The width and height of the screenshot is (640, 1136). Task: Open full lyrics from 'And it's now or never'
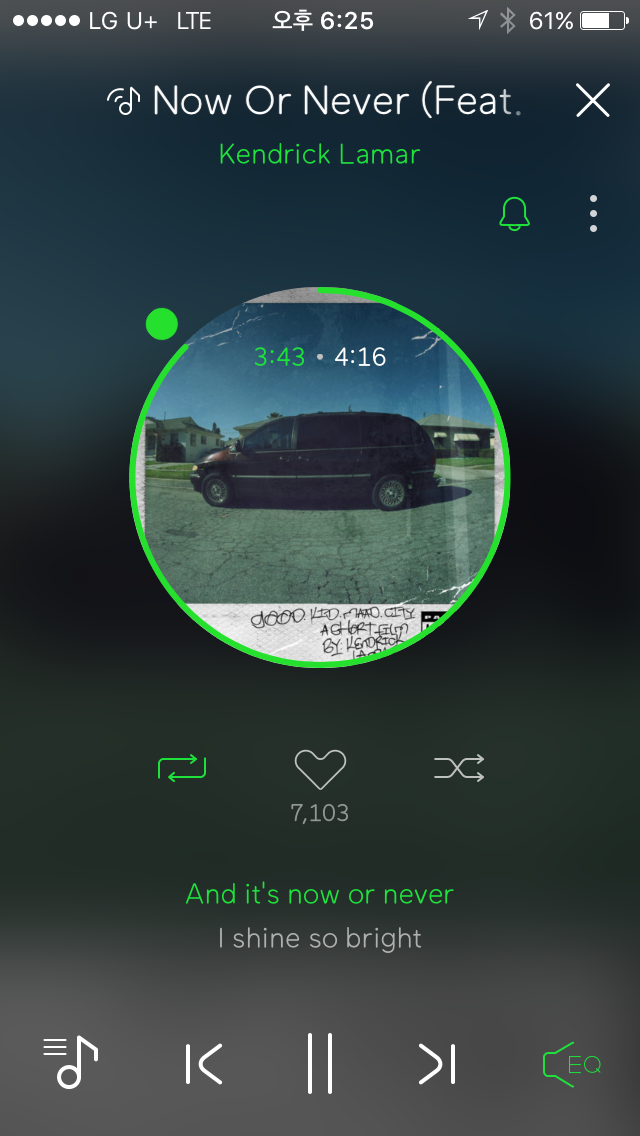[320, 893]
